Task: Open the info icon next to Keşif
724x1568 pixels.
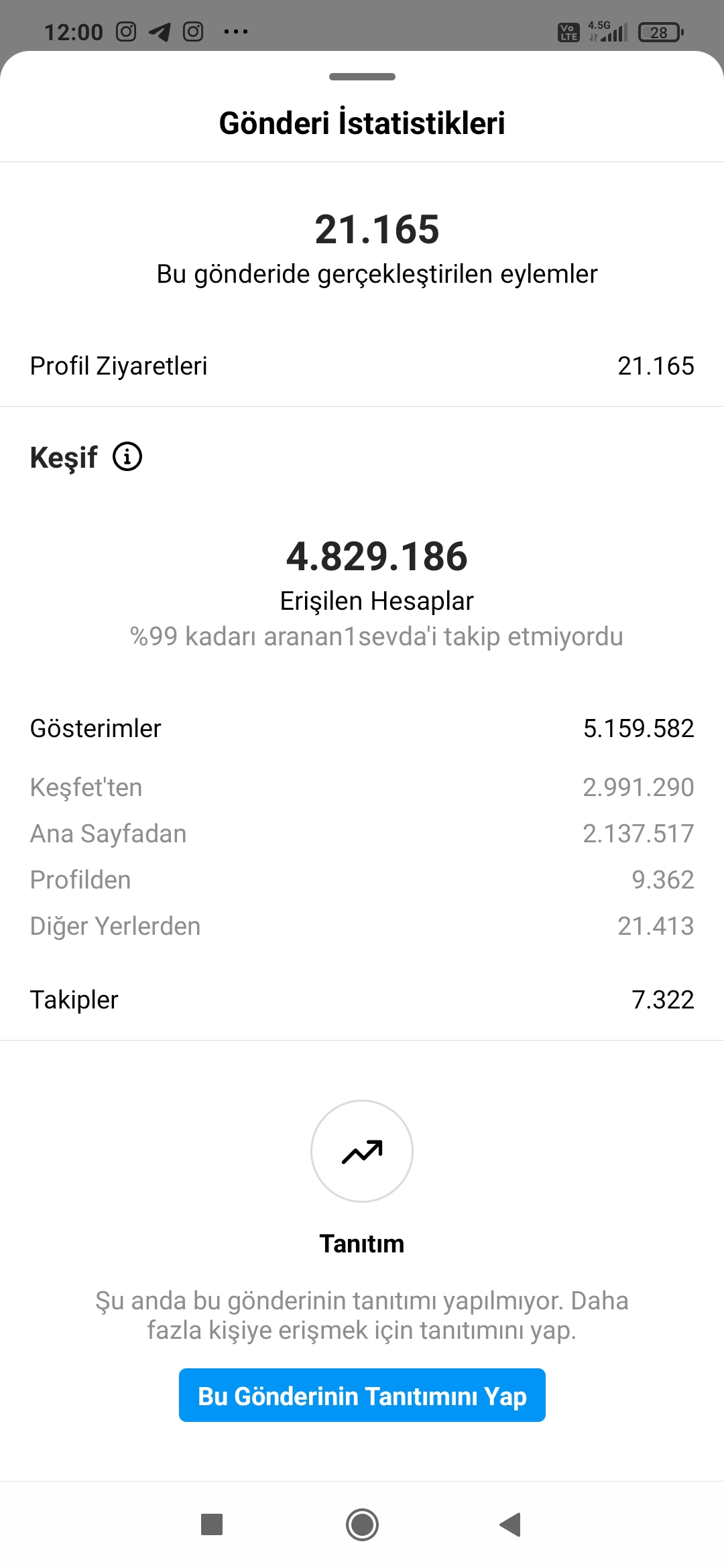Action: click(x=127, y=457)
